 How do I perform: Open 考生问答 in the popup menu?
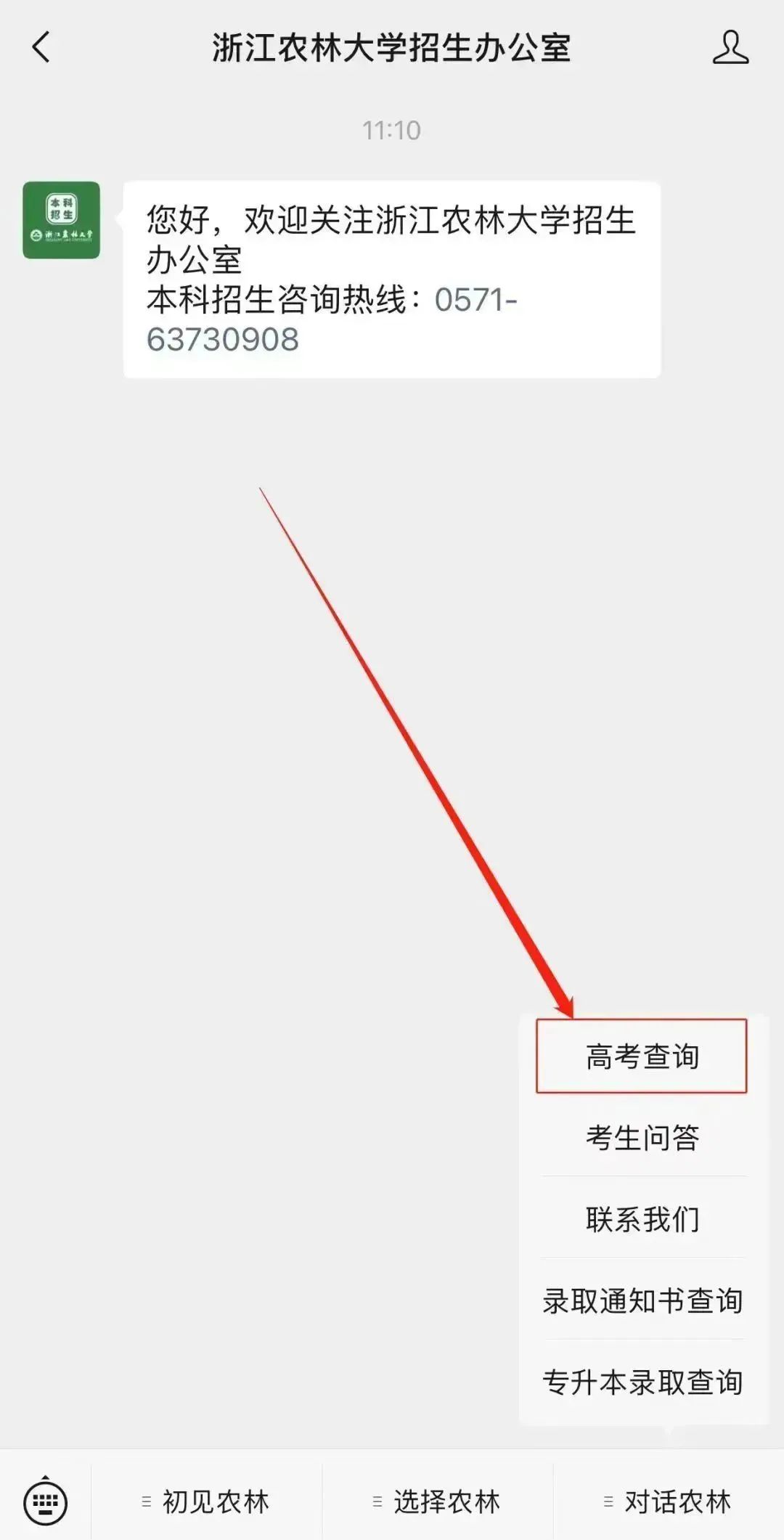[642, 1138]
